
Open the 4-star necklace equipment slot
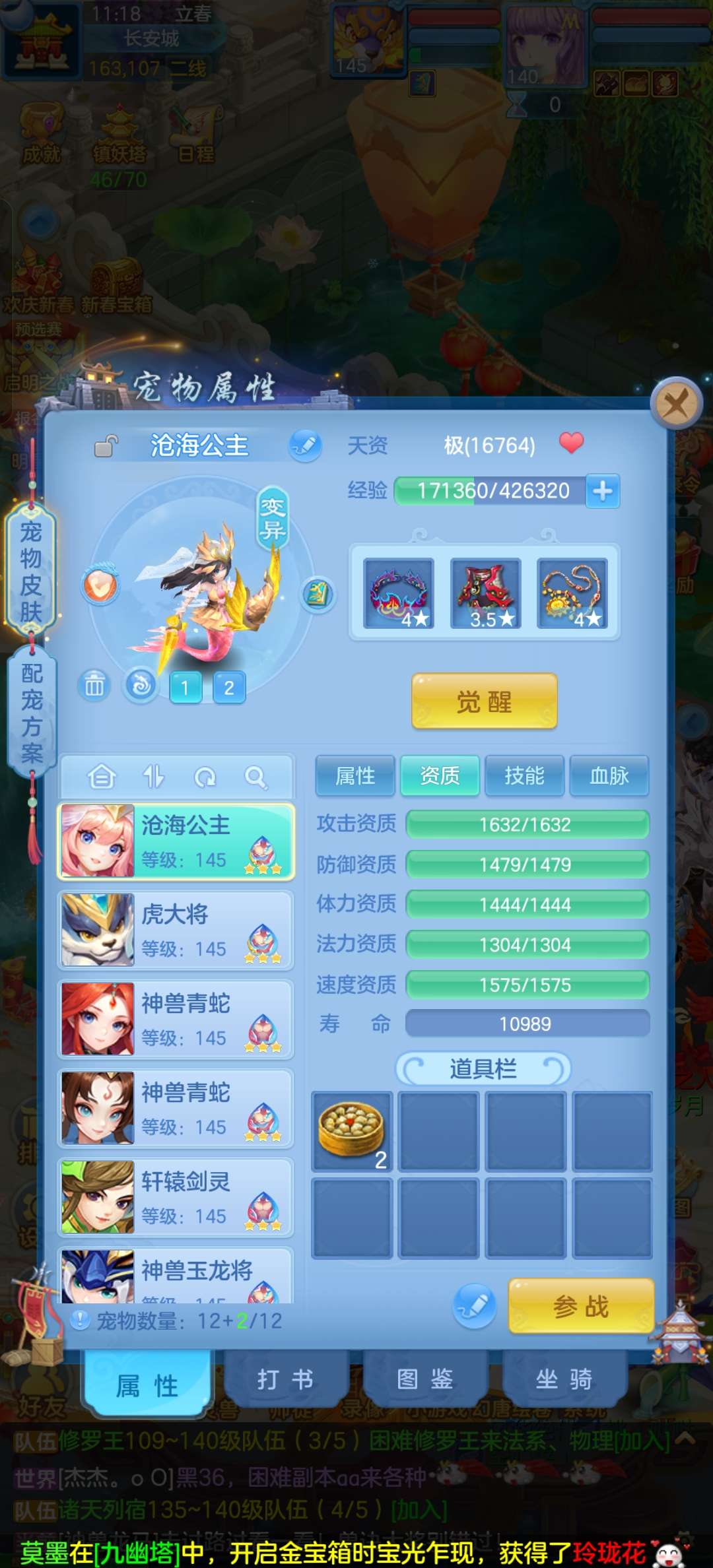(x=572, y=593)
